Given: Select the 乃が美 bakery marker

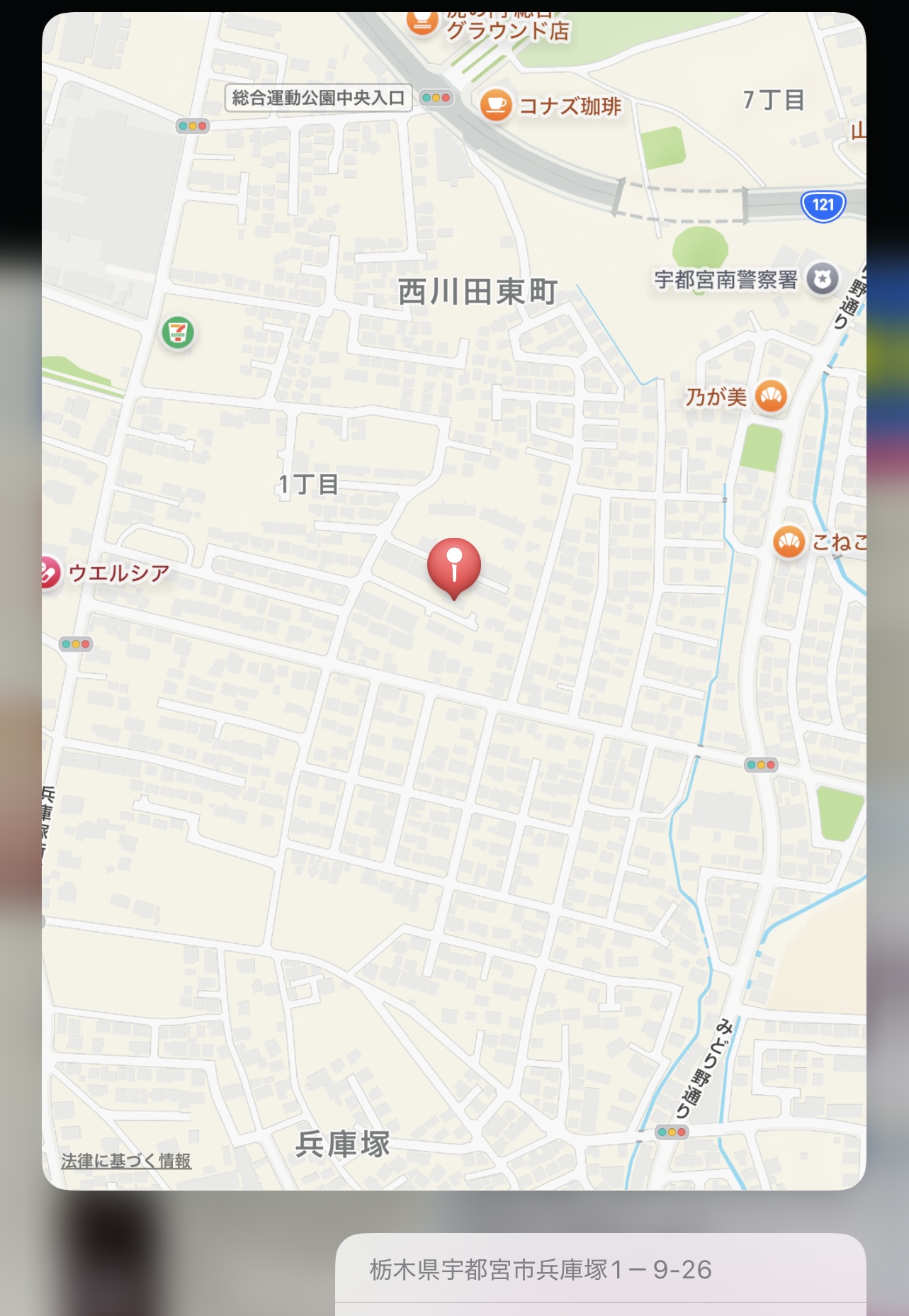Looking at the screenshot, I should point(771,396).
